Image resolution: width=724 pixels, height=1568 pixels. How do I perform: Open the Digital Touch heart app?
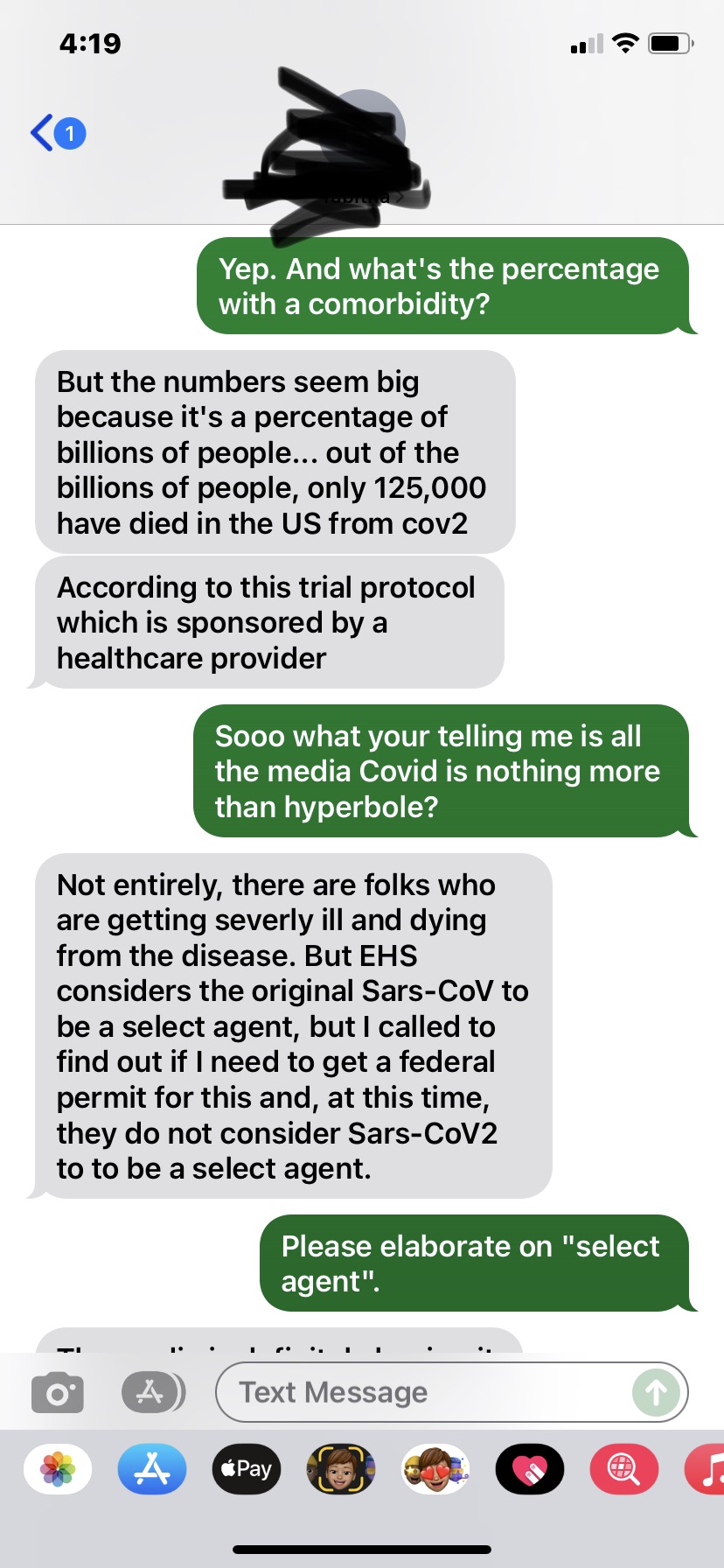pos(530,1468)
